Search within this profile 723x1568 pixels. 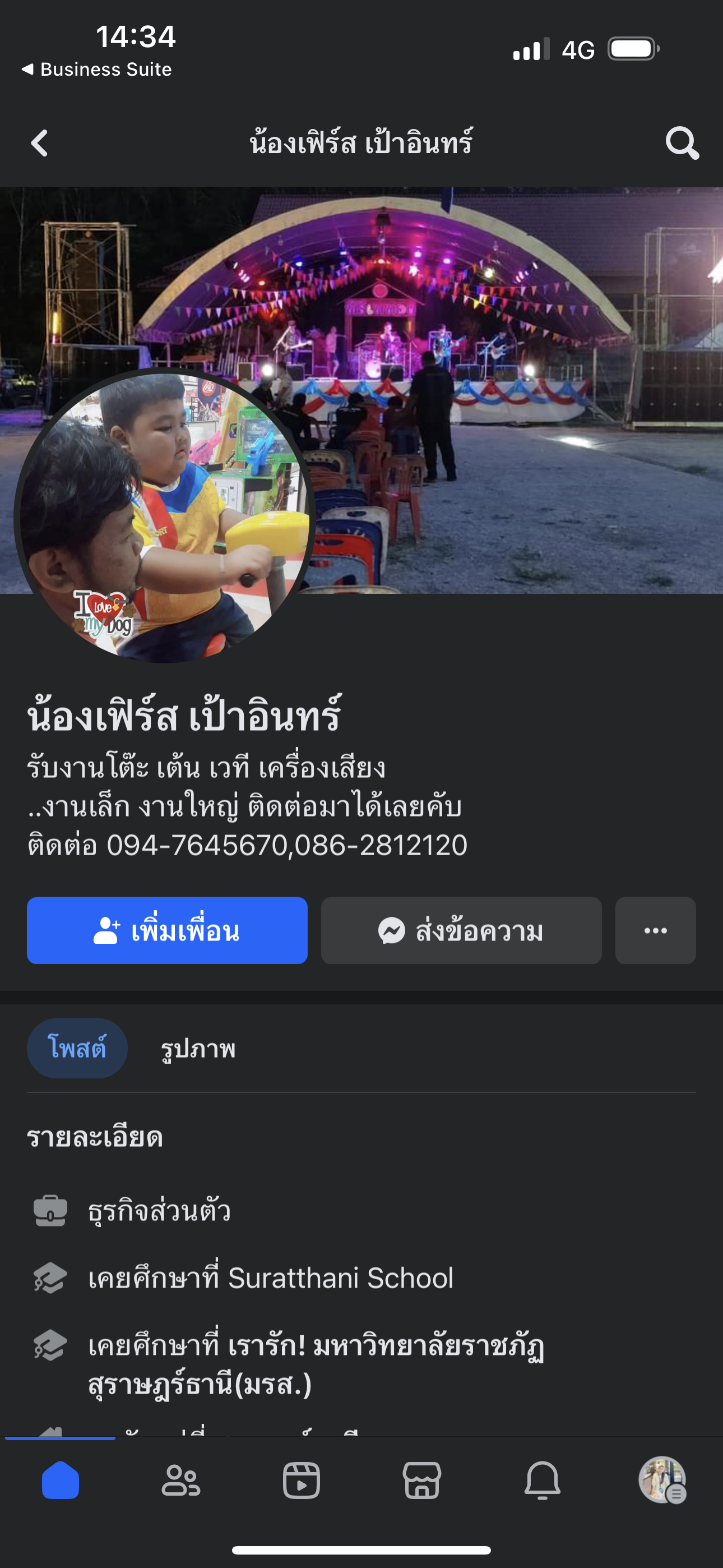(682, 144)
